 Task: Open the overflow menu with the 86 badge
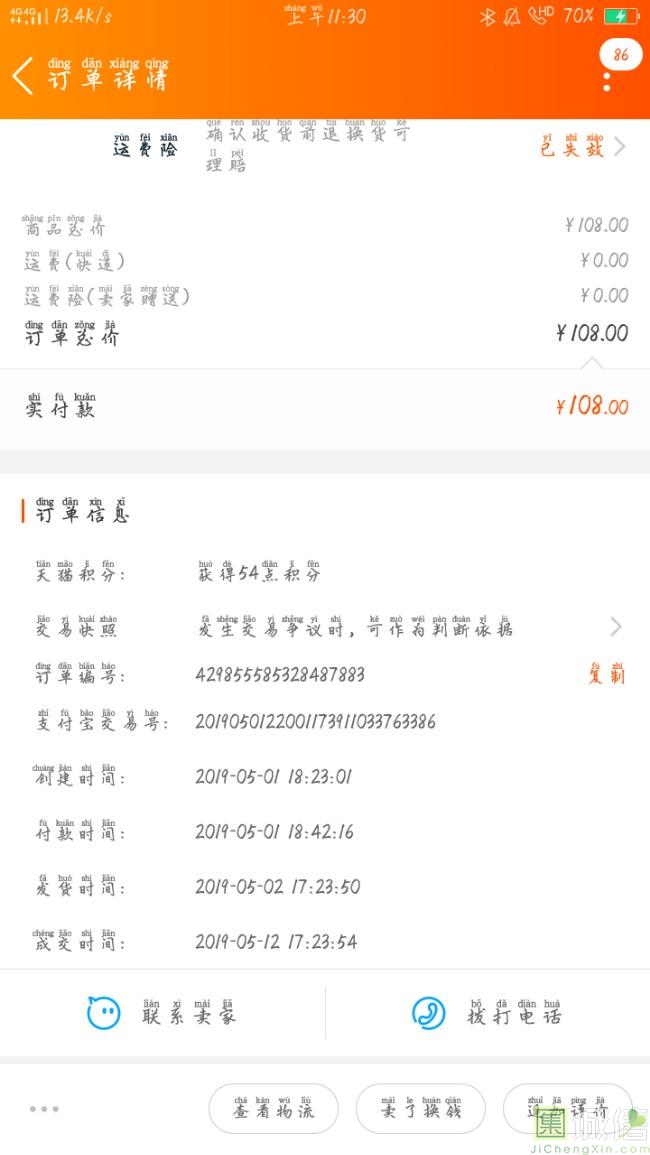[x=607, y=79]
